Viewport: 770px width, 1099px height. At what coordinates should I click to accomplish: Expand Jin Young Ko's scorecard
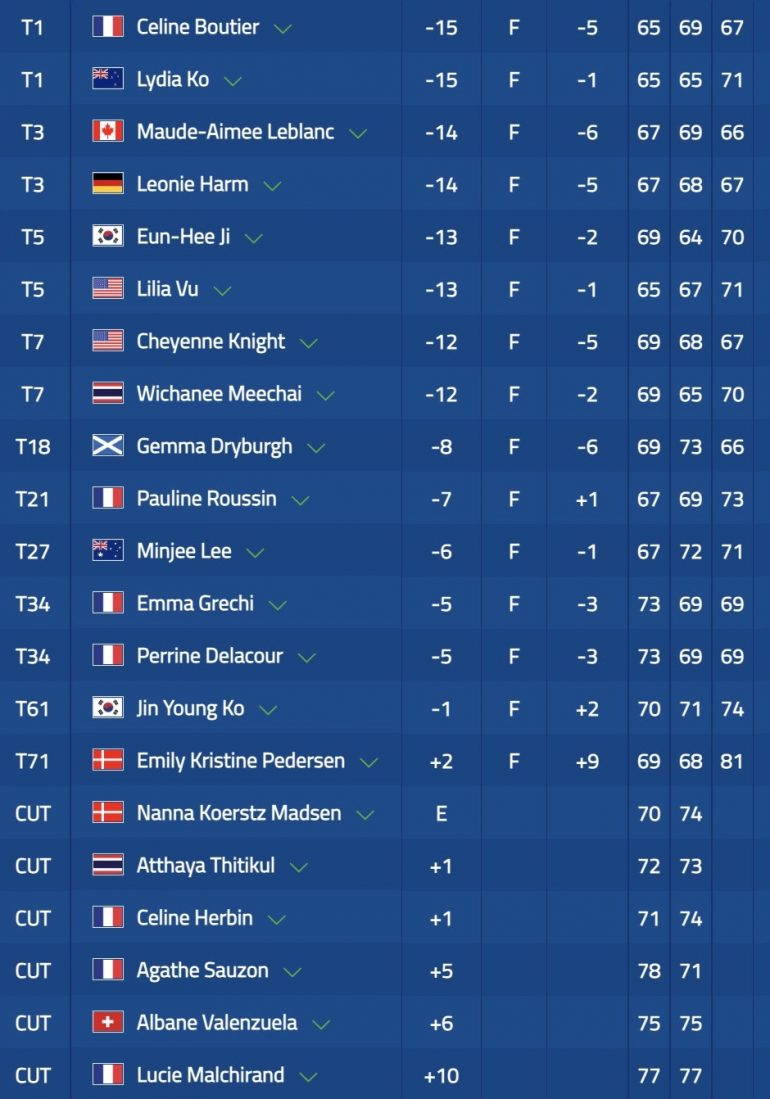[x=268, y=710]
